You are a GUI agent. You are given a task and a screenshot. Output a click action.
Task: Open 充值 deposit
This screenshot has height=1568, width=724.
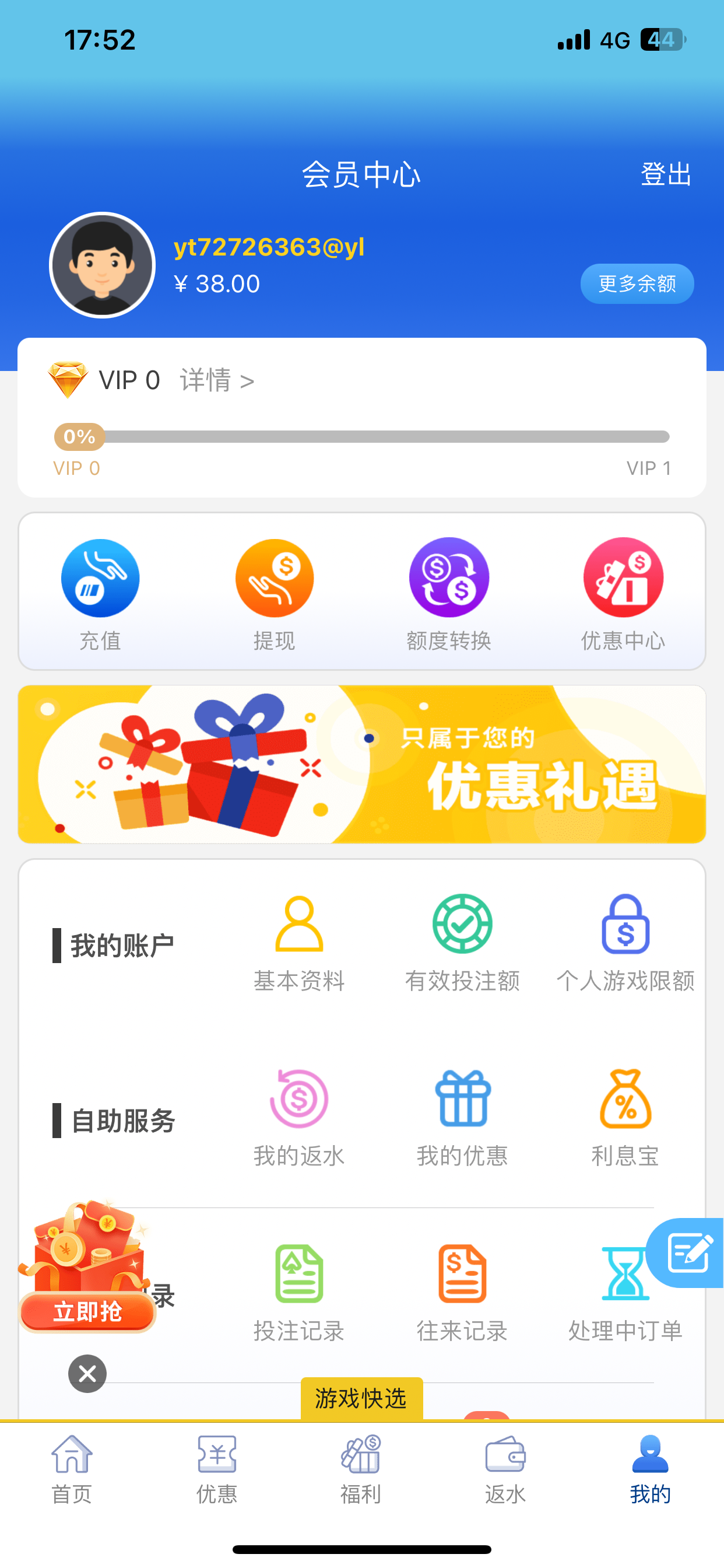click(100, 593)
